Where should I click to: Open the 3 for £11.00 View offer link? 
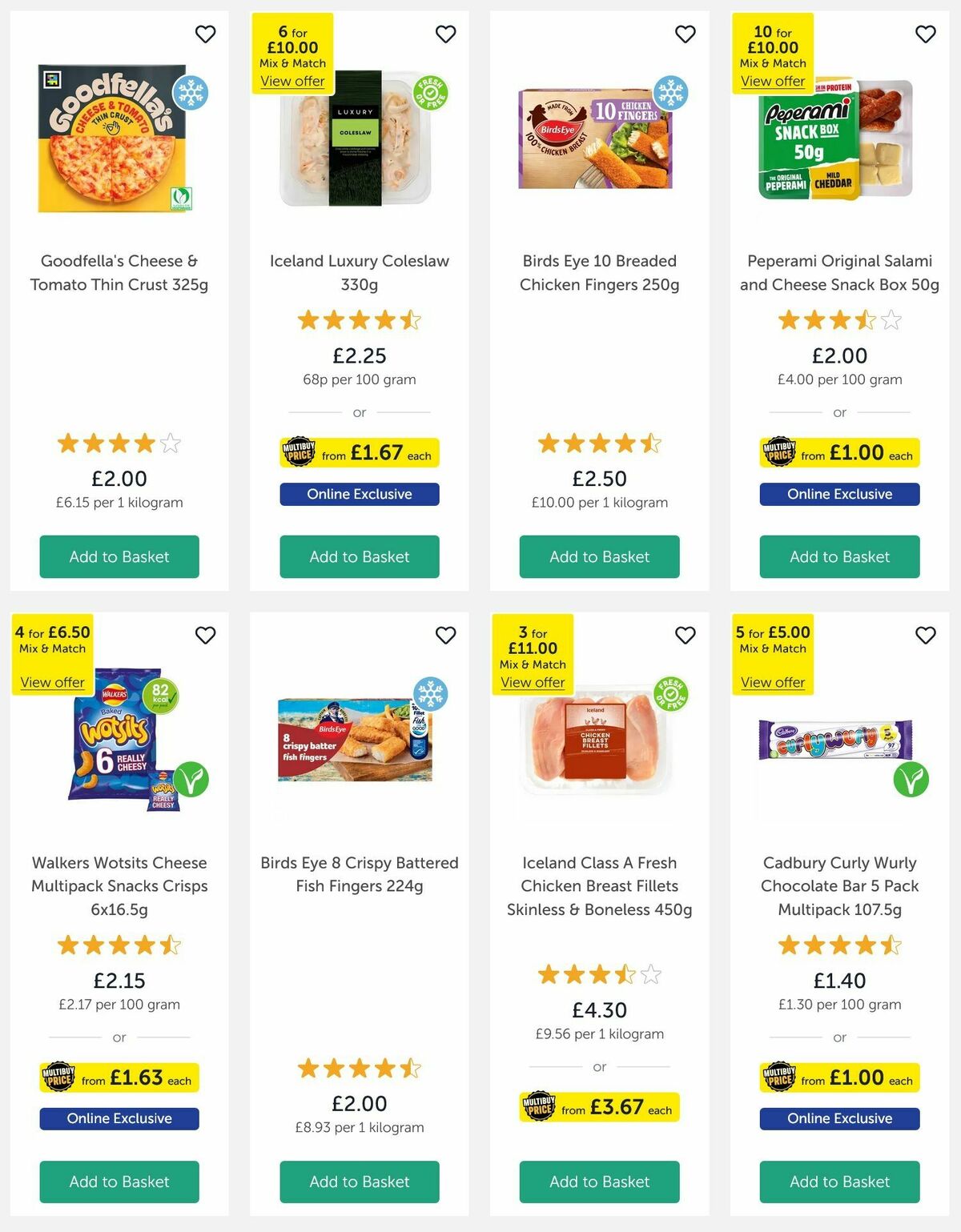coord(533,682)
